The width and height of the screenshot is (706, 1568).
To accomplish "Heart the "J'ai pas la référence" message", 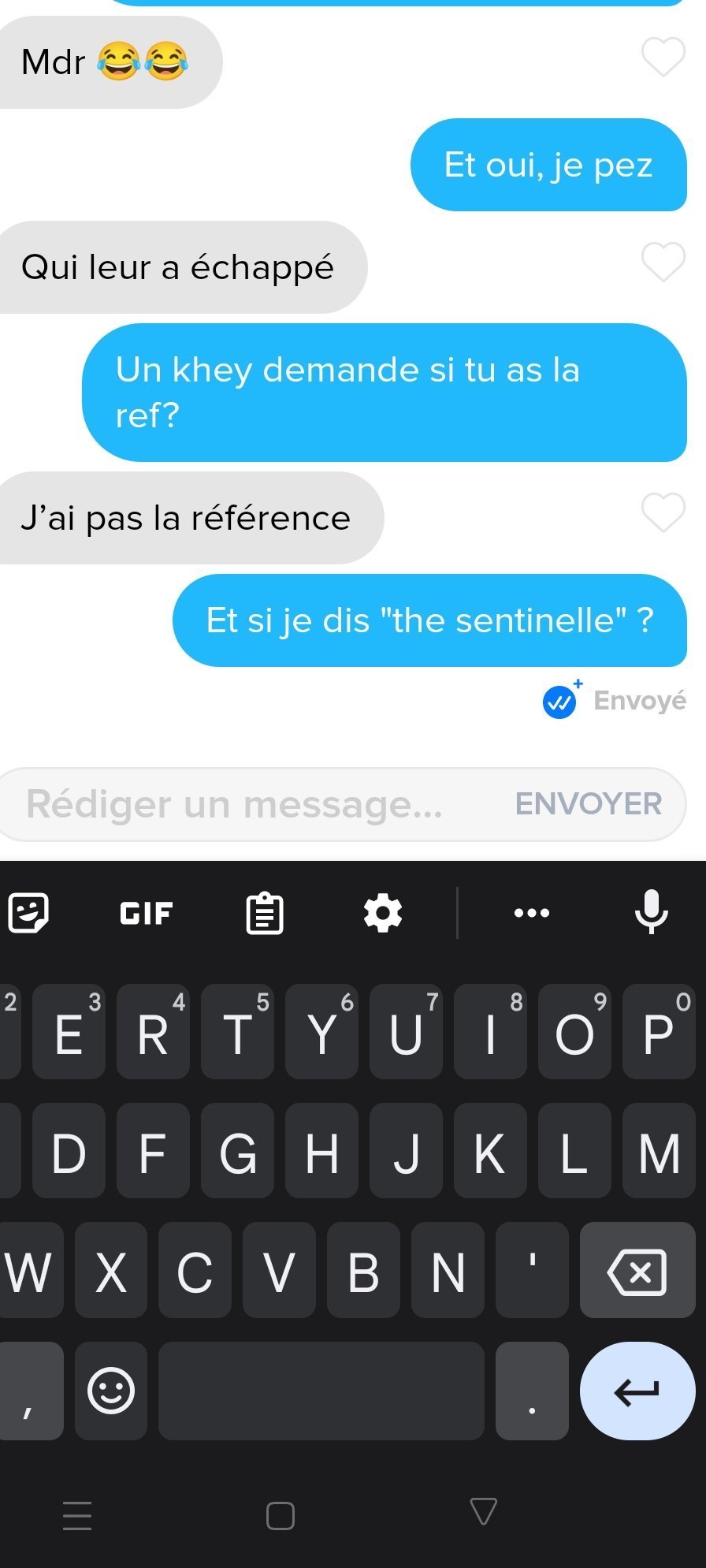I will click(663, 512).
